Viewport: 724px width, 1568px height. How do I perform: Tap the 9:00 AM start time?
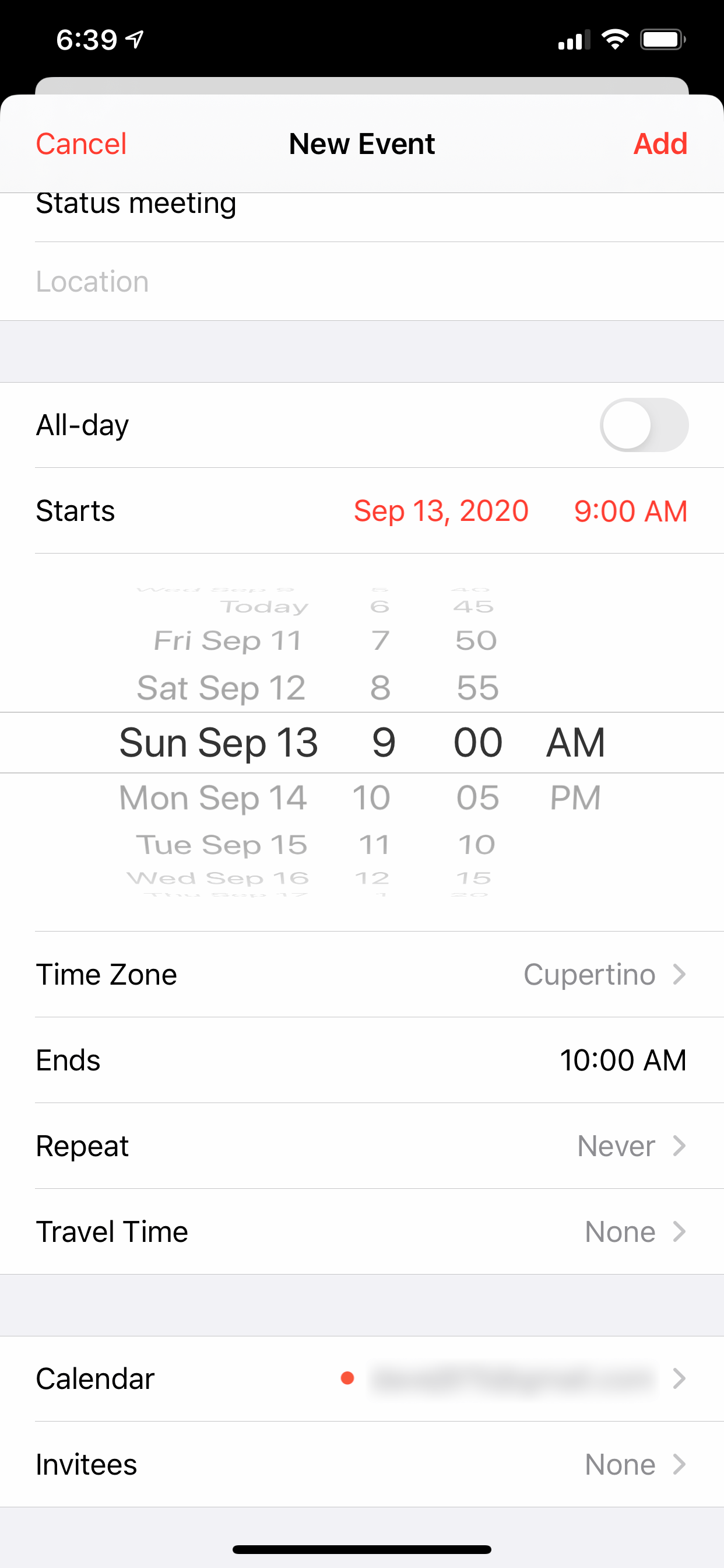pos(630,510)
